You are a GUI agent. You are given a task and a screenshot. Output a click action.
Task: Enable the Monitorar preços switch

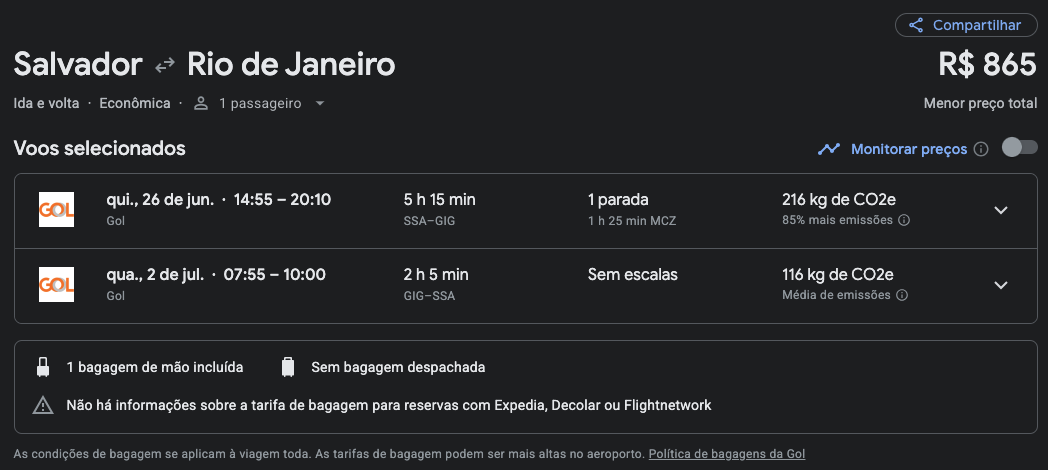(1019, 148)
